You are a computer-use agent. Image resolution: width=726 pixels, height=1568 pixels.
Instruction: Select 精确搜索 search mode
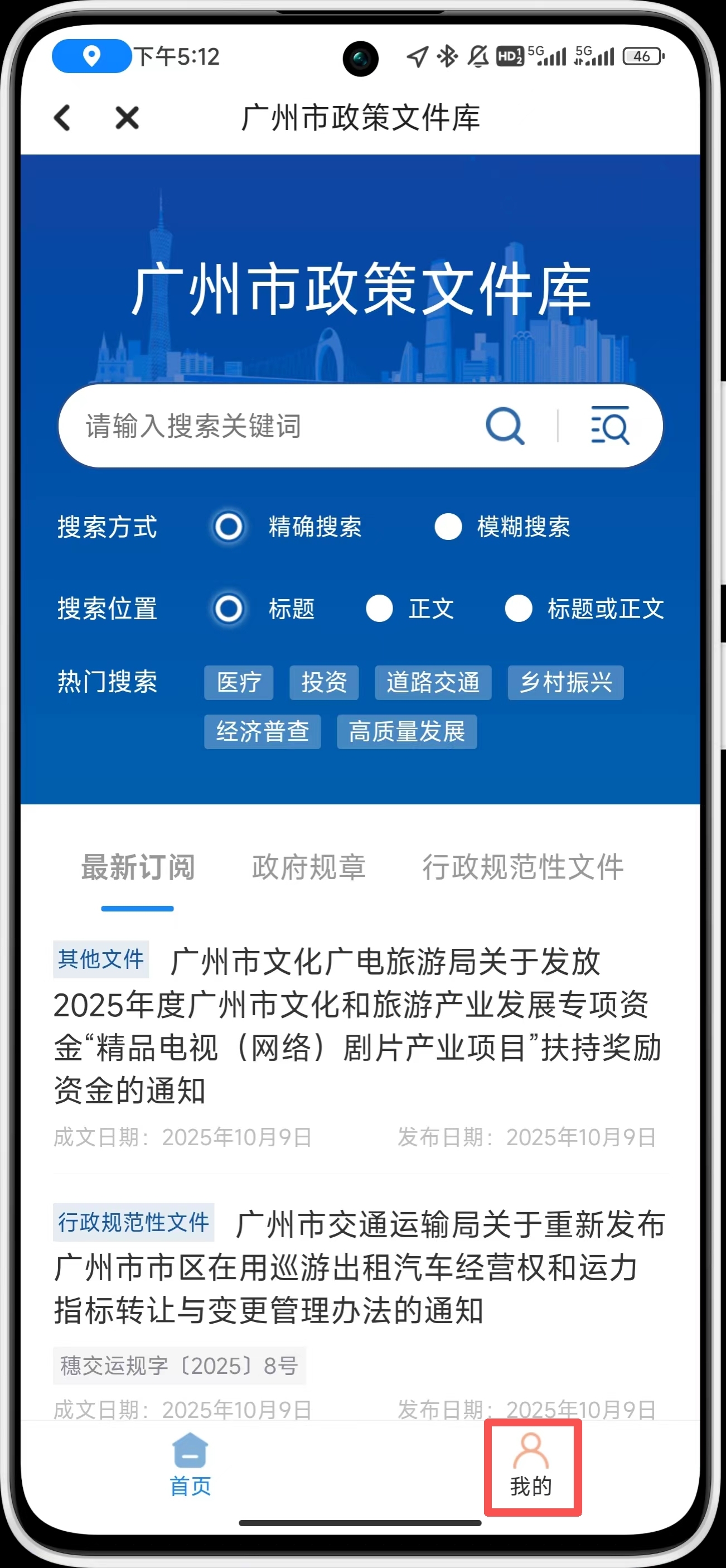pyautogui.click(x=229, y=527)
